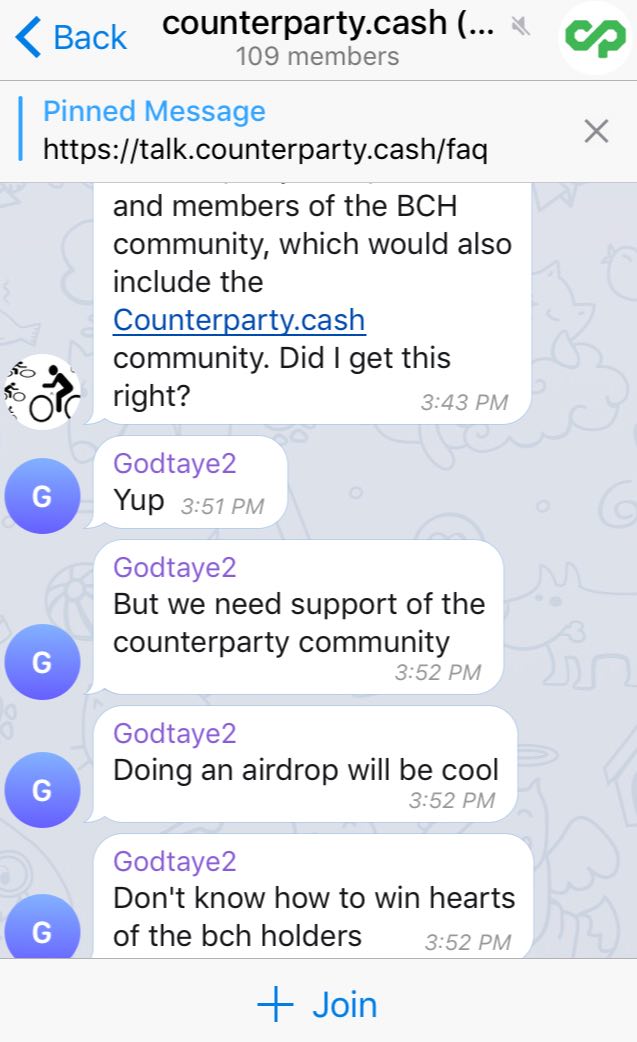Join the group
This screenshot has height=1042, width=637.
pos(318,1003)
